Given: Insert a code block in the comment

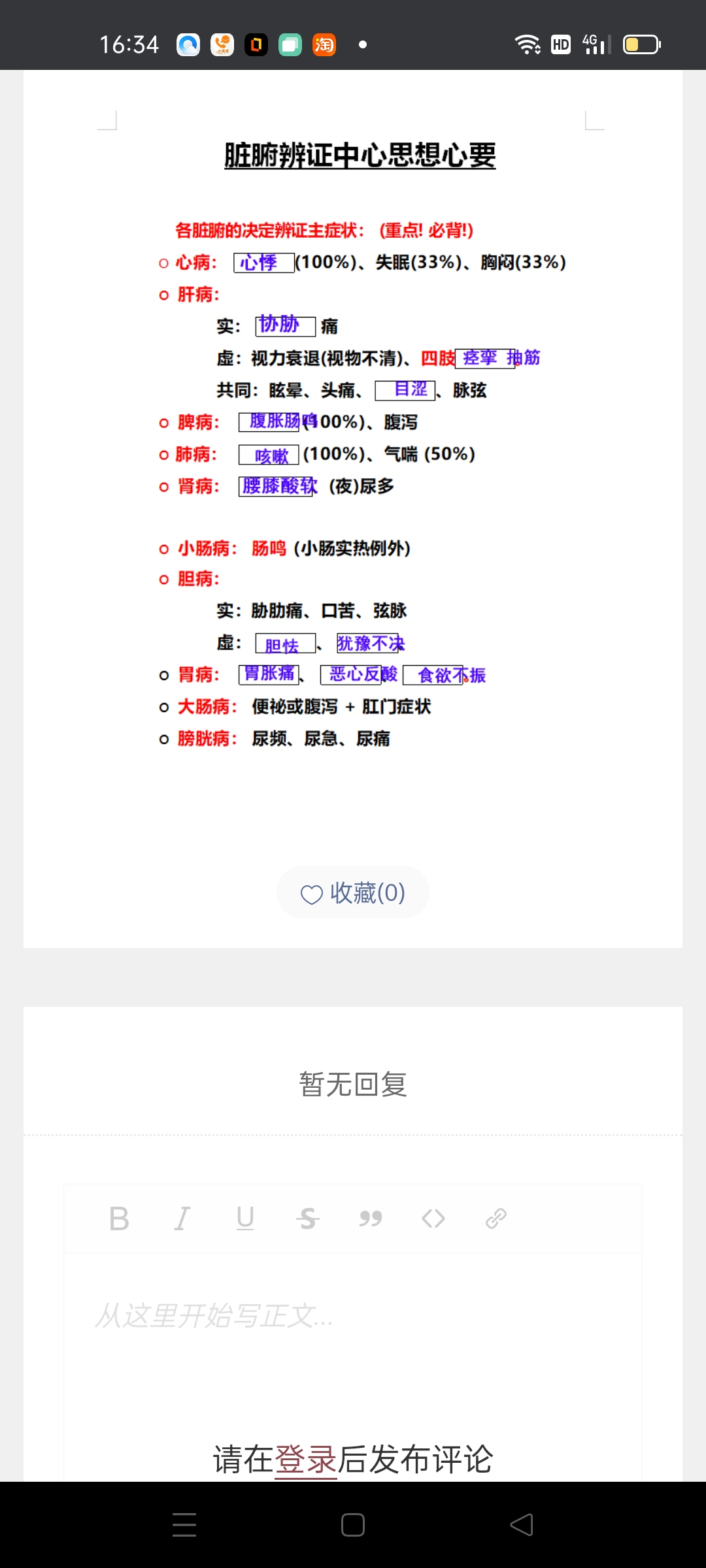Looking at the screenshot, I should pos(433,1218).
